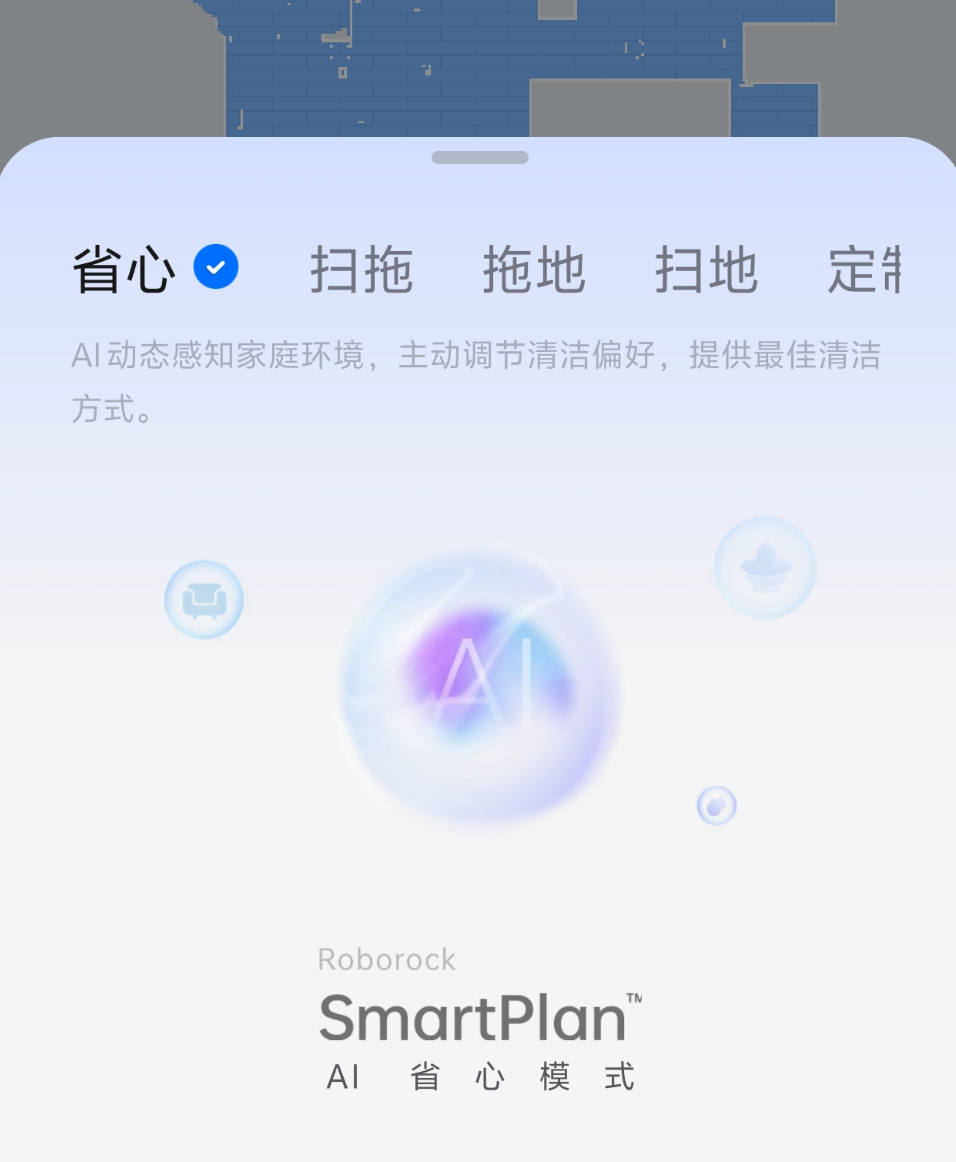Open the 定制 mode tab

pyautogui.click(x=863, y=270)
